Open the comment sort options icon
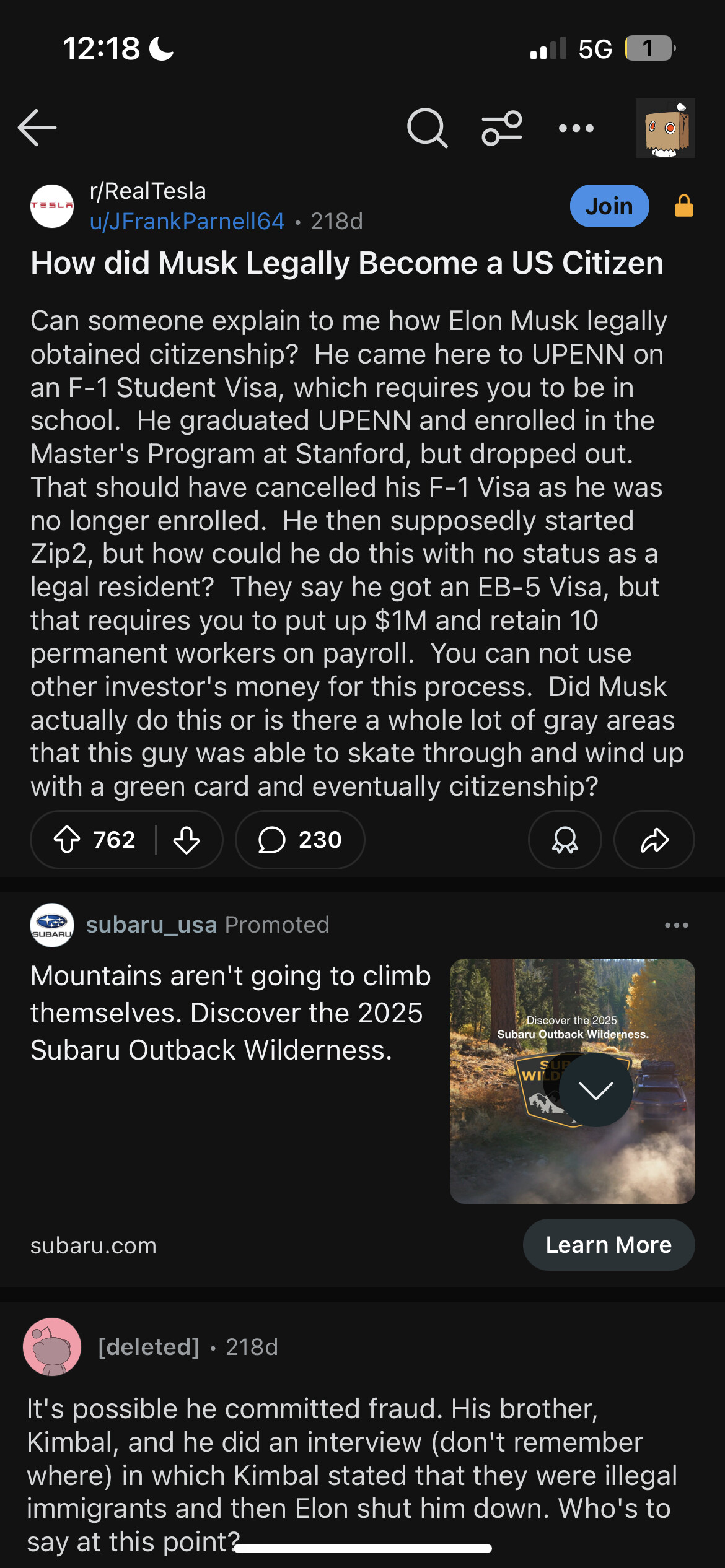 pyautogui.click(x=501, y=128)
